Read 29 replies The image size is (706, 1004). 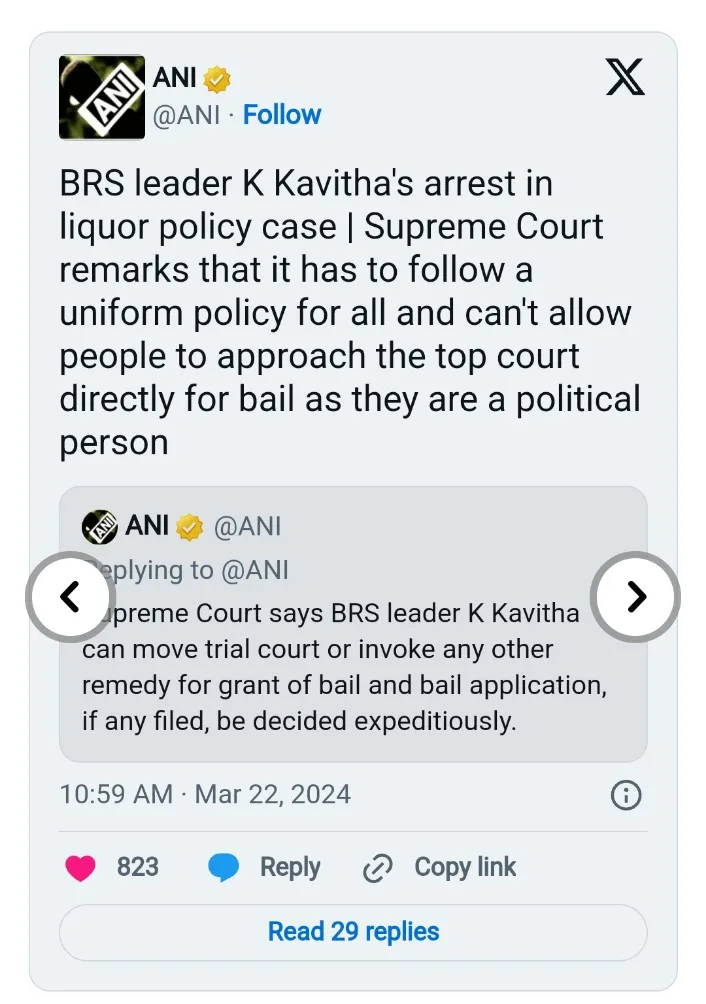click(x=353, y=932)
